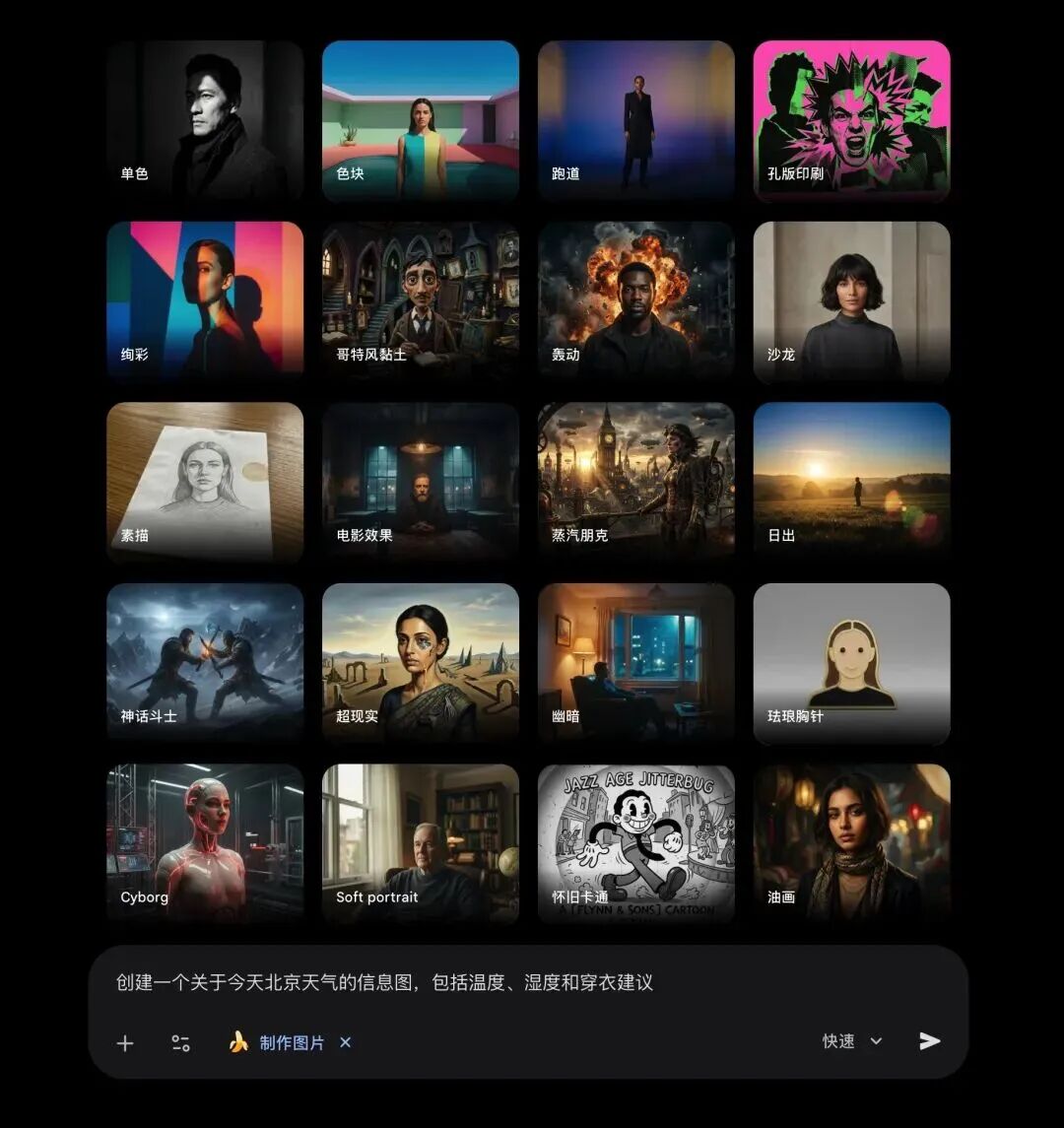Choose the 油画 oil painting style
This screenshot has height=1128, width=1064.
click(851, 843)
